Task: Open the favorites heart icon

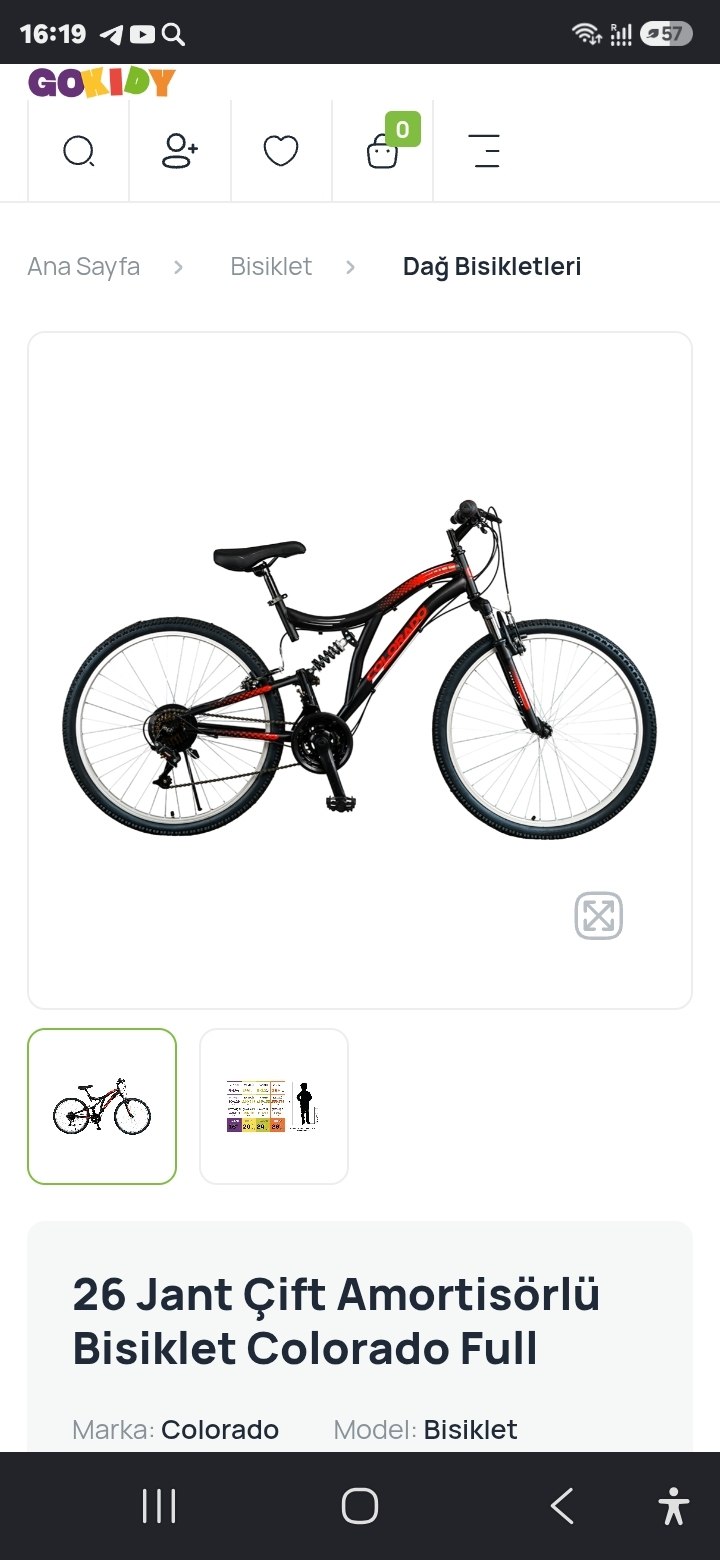Action: point(281,151)
